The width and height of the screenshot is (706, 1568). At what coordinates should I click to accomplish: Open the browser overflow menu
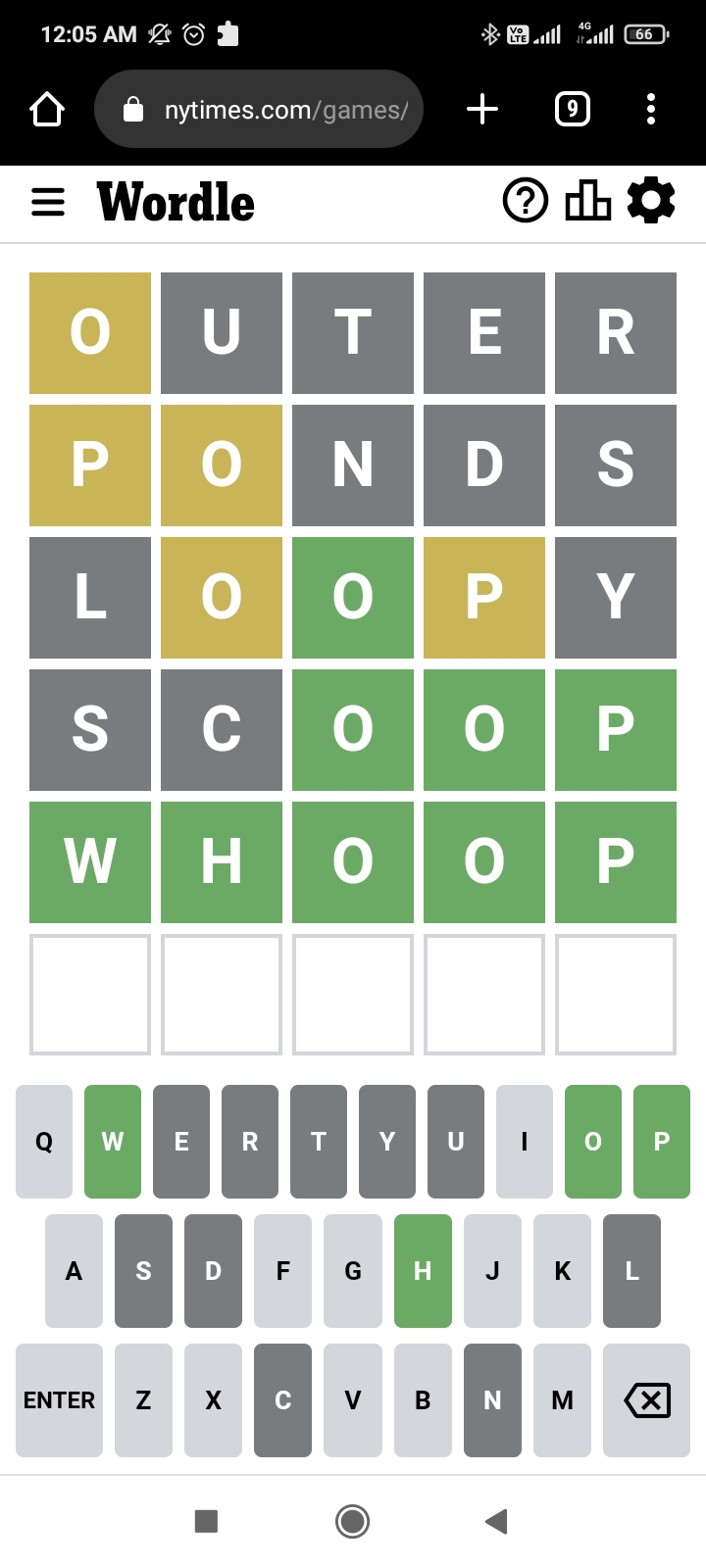[651, 110]
